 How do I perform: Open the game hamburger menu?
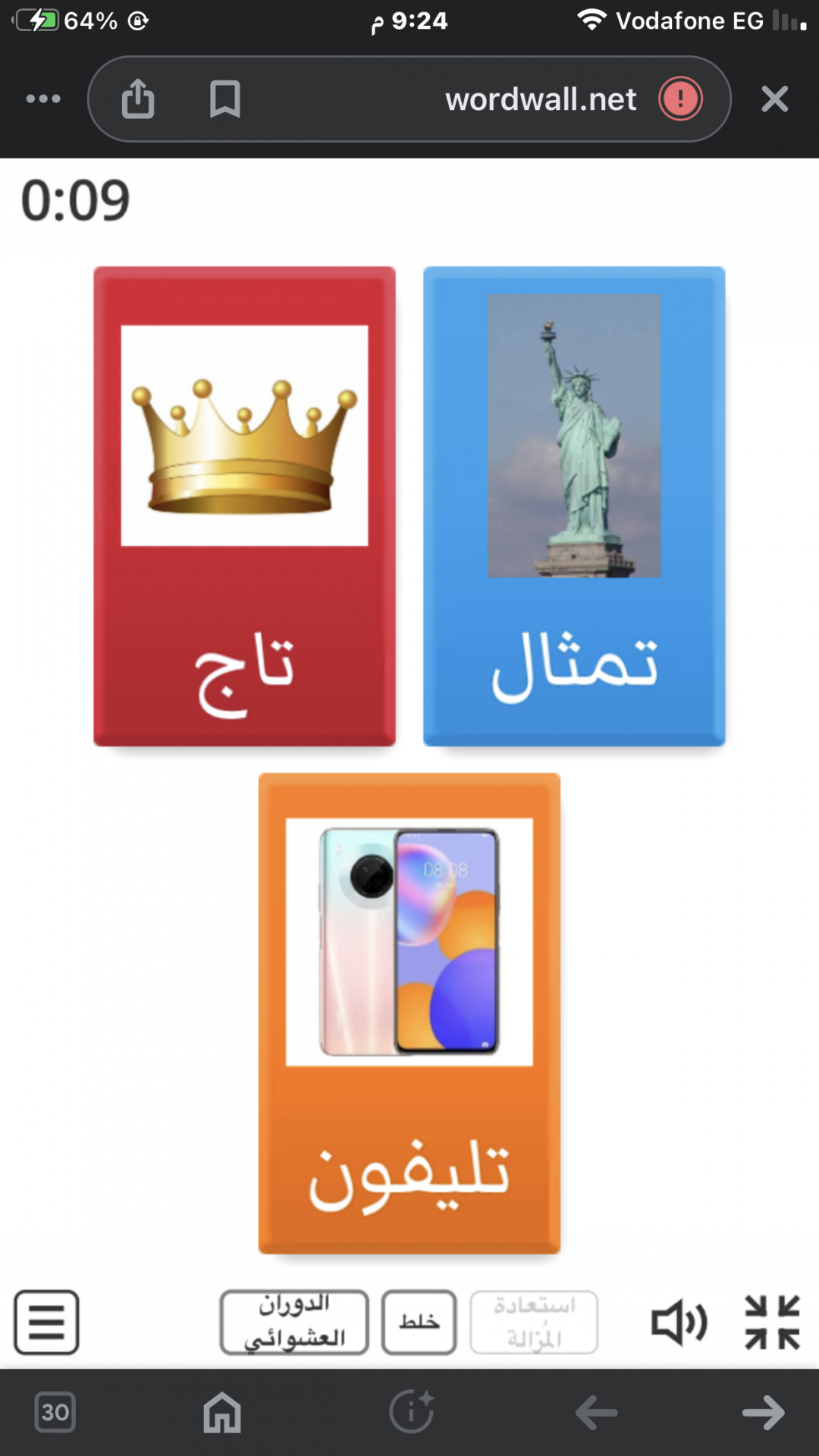click(x=46, y=1322)
